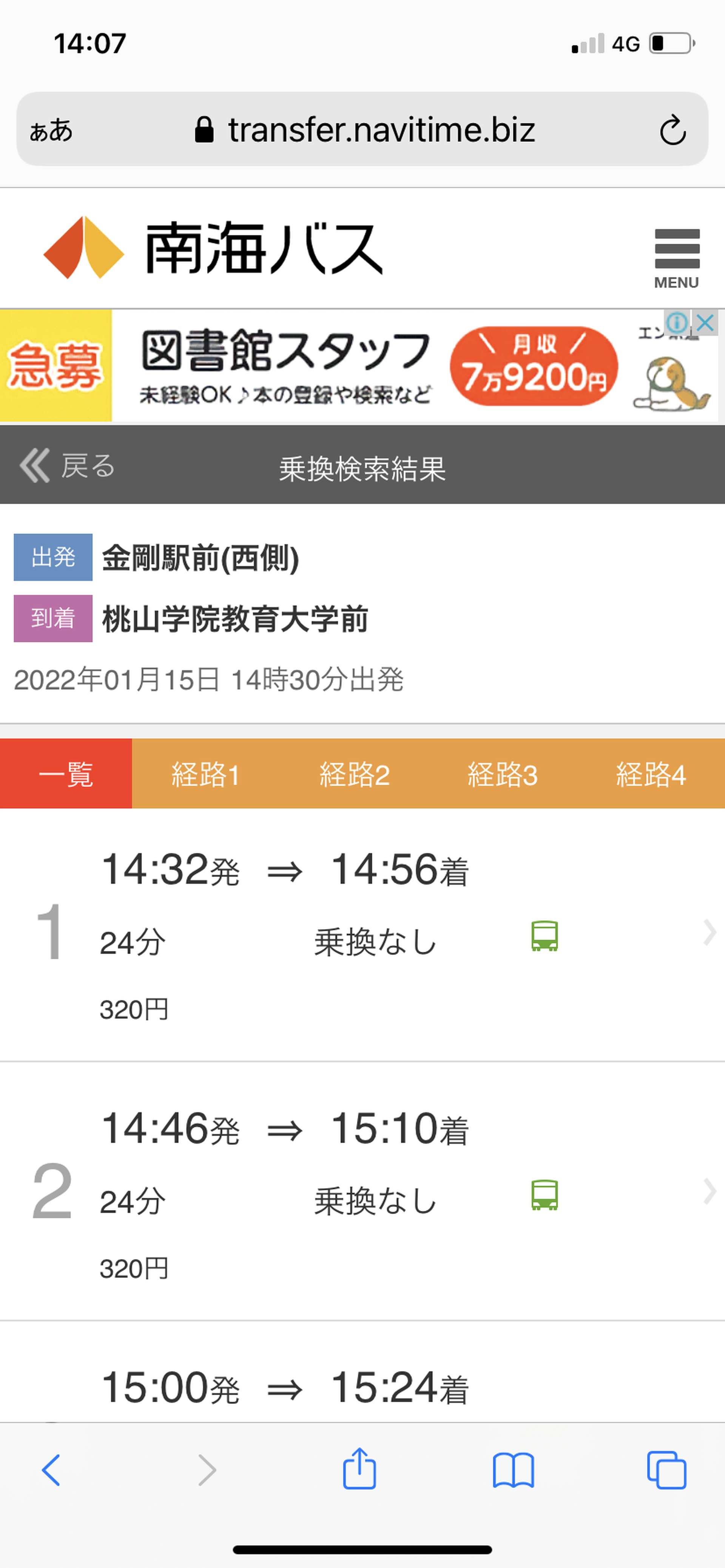Go back in the Safari toolbar
The width and height of the screenshot is (725, 1568).
(51, 1471)
